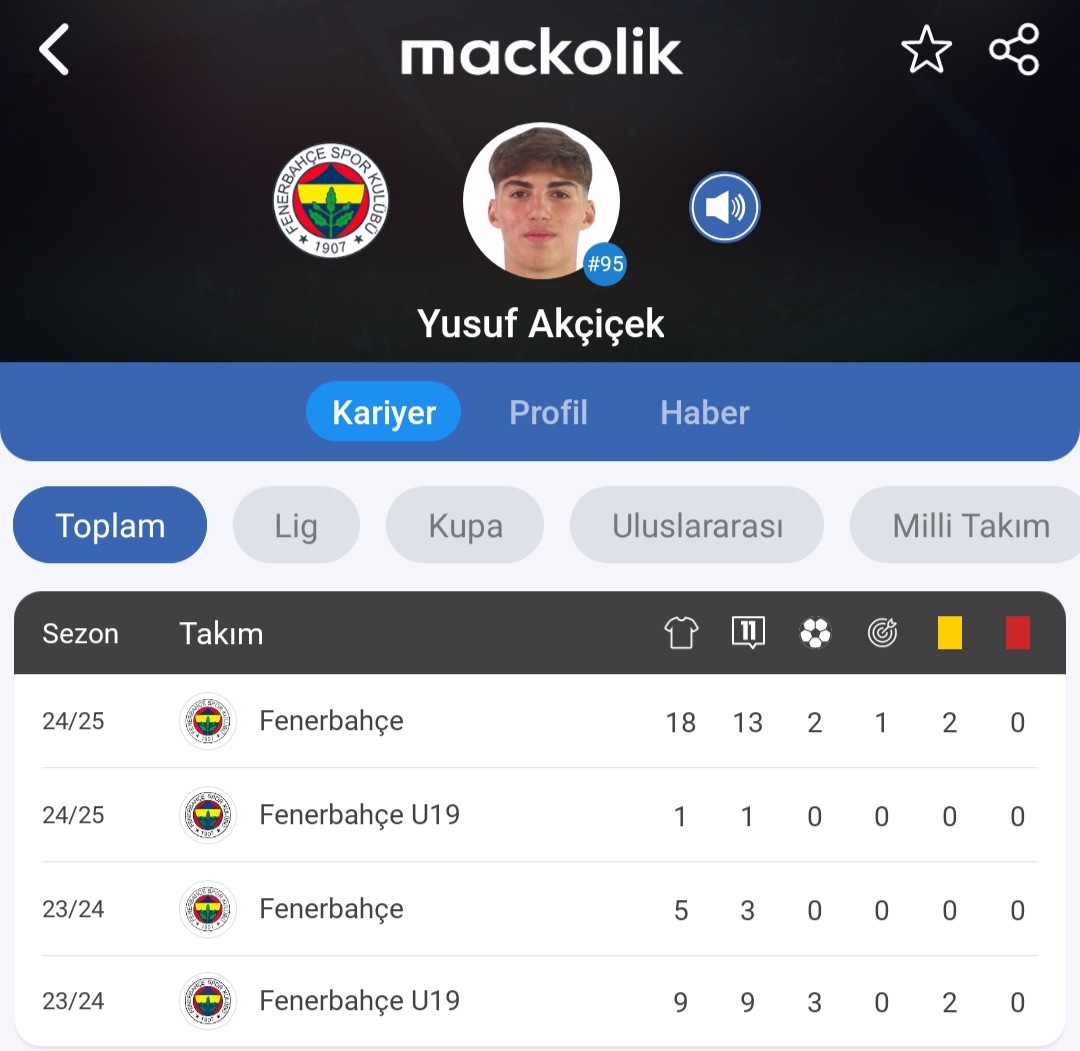Filter stats by Kupa

coord(465,525)
